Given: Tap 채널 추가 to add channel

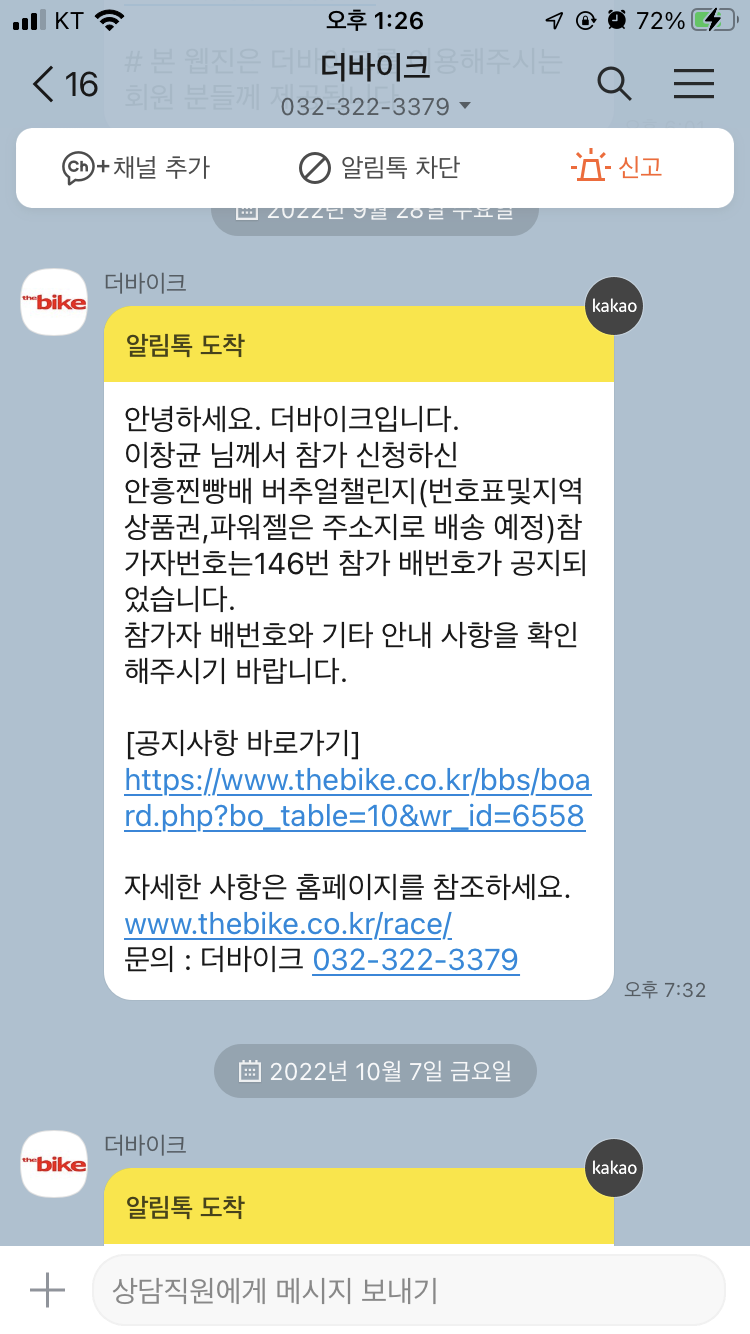Looking at the screenshot, I should (136, 167).
